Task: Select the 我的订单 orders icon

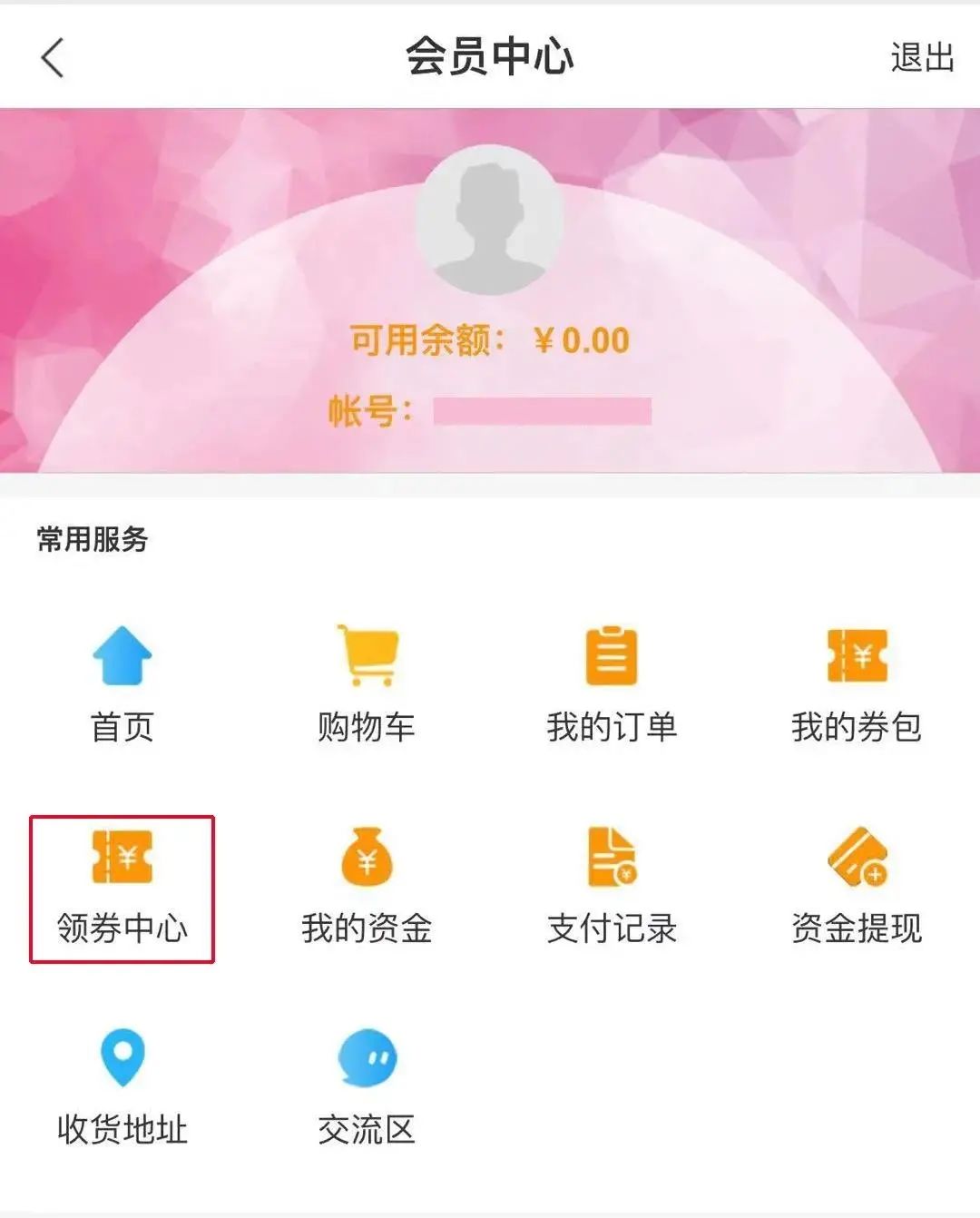Action: pos(611,655)
